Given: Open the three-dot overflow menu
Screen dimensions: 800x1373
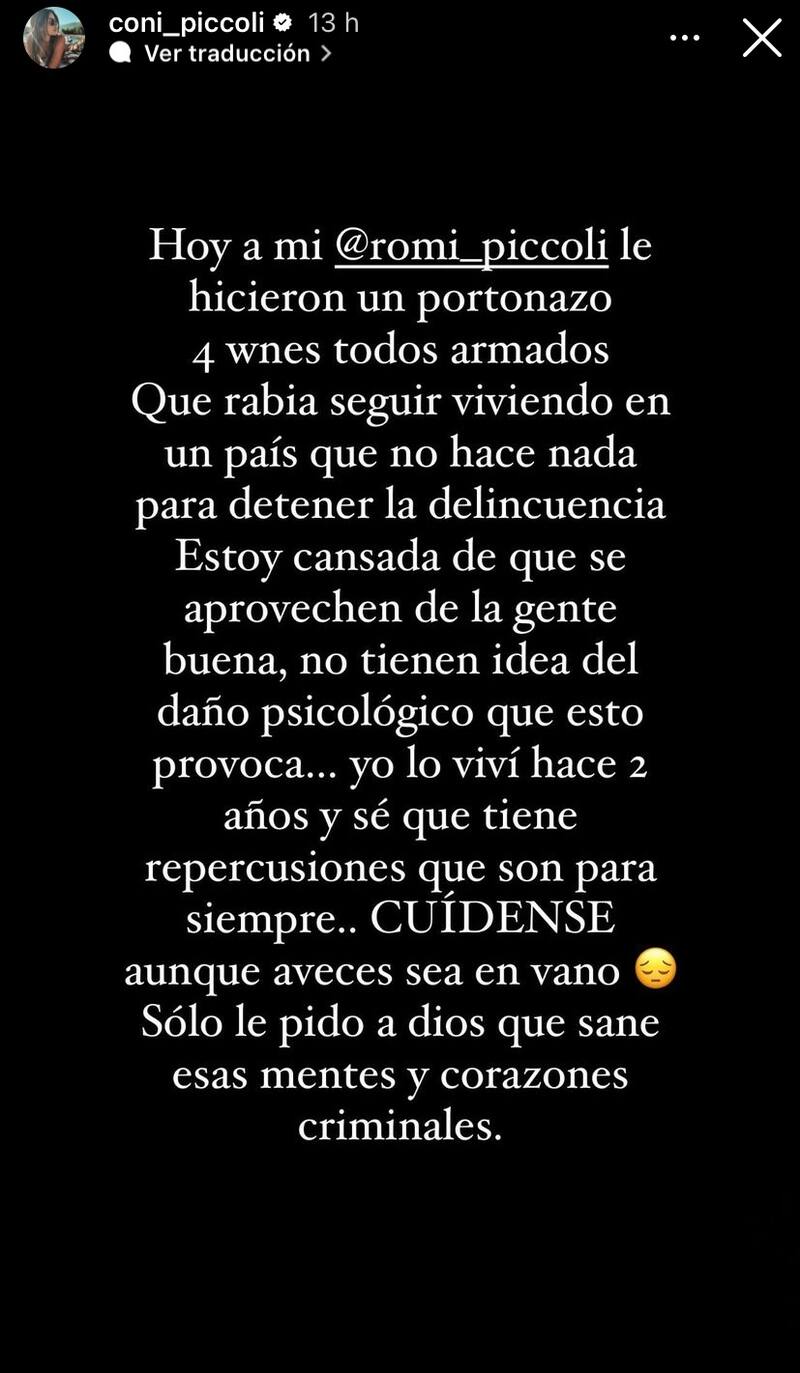Looking at the screenshot, I should 685,38.
